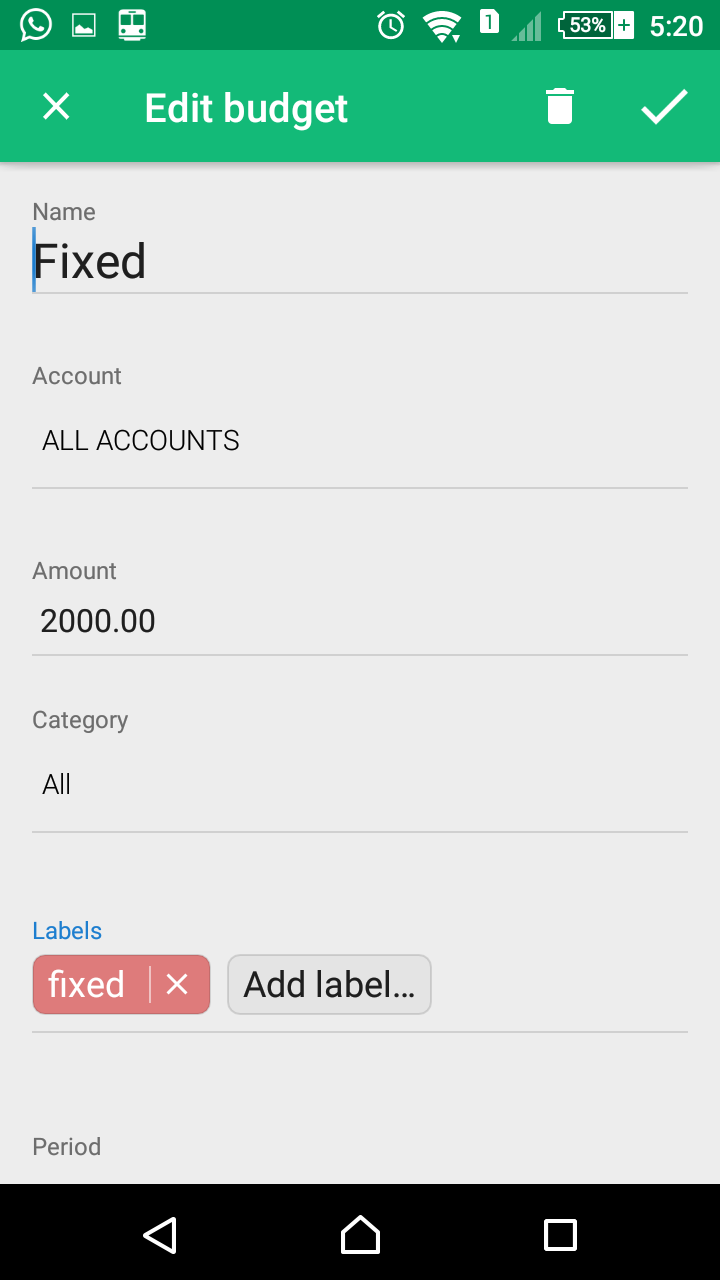Tap the notification badge showing 1
The image size is (720, 1280).
click(x=487, y=22)
